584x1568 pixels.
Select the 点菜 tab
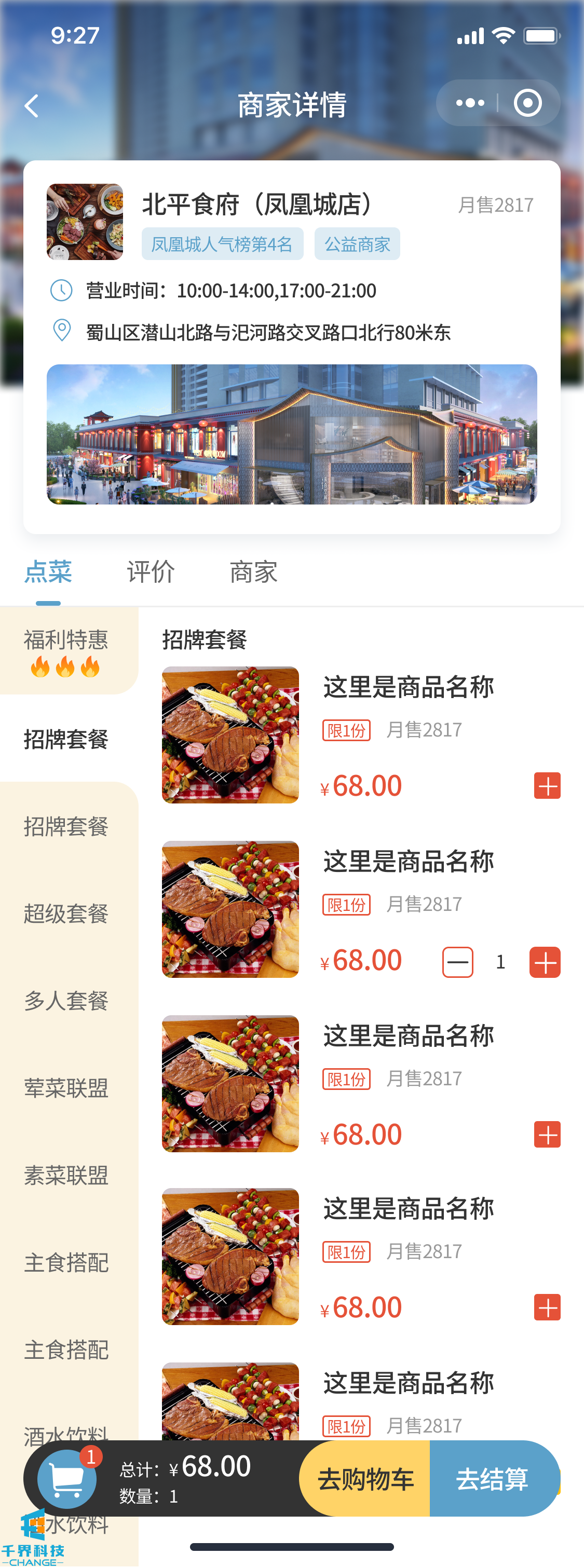48,572
